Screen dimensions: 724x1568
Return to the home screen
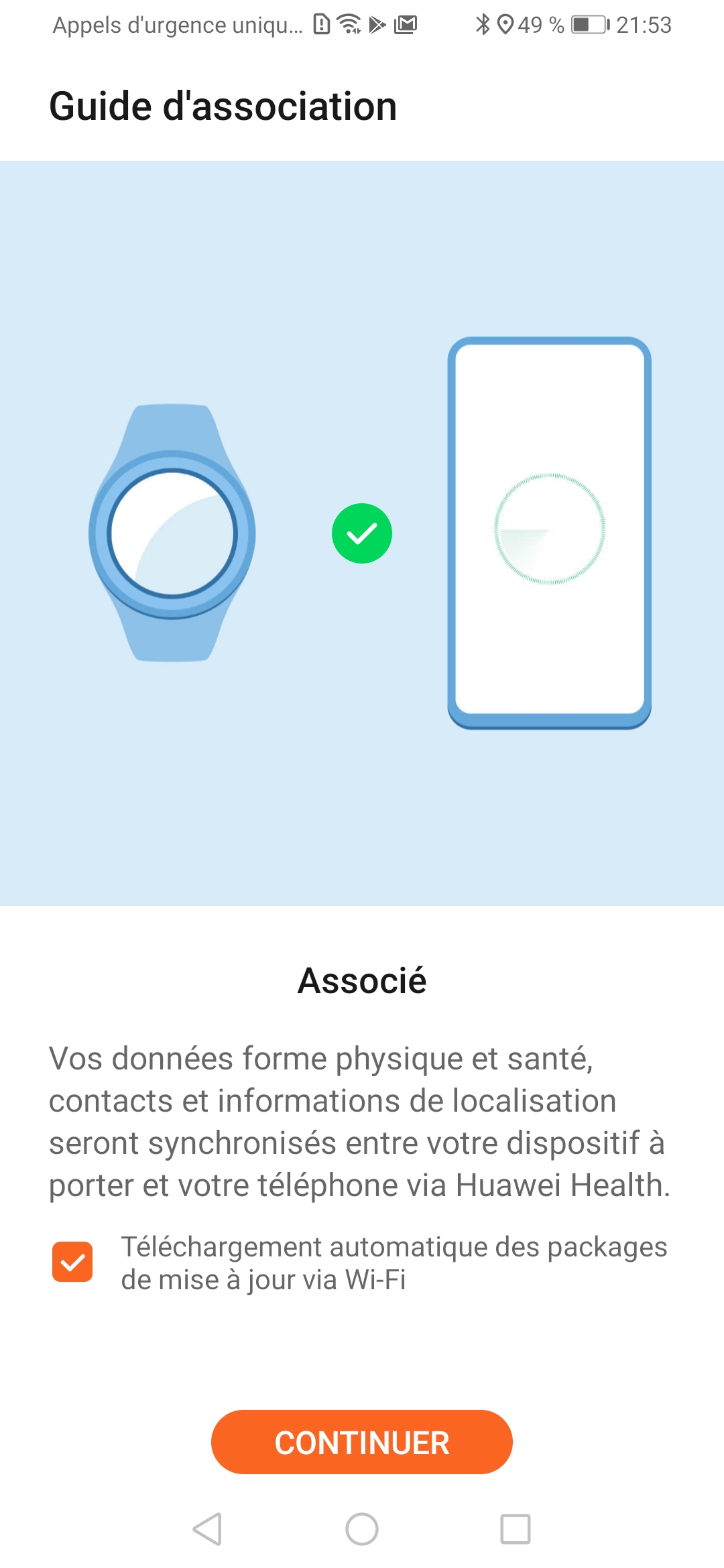pyautogui.click(x=362, y=1529)
